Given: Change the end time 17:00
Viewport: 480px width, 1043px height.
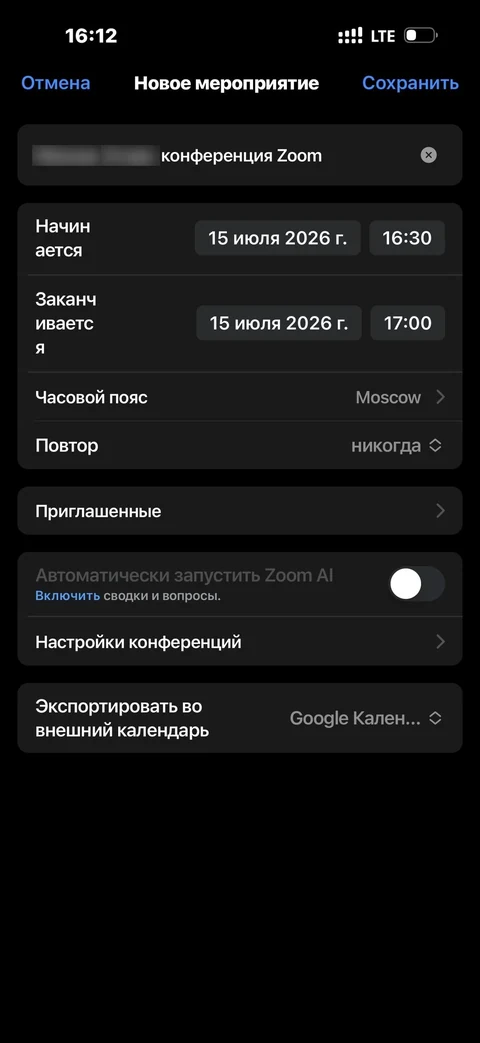Looking at the screenshot, I should (x=408, y=323).
